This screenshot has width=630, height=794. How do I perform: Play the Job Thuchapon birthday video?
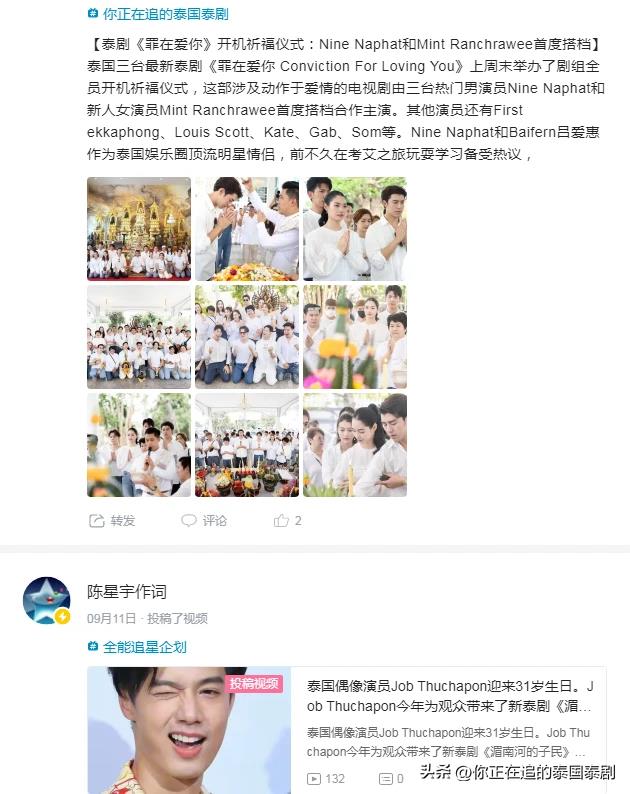[x=189, y=731]
